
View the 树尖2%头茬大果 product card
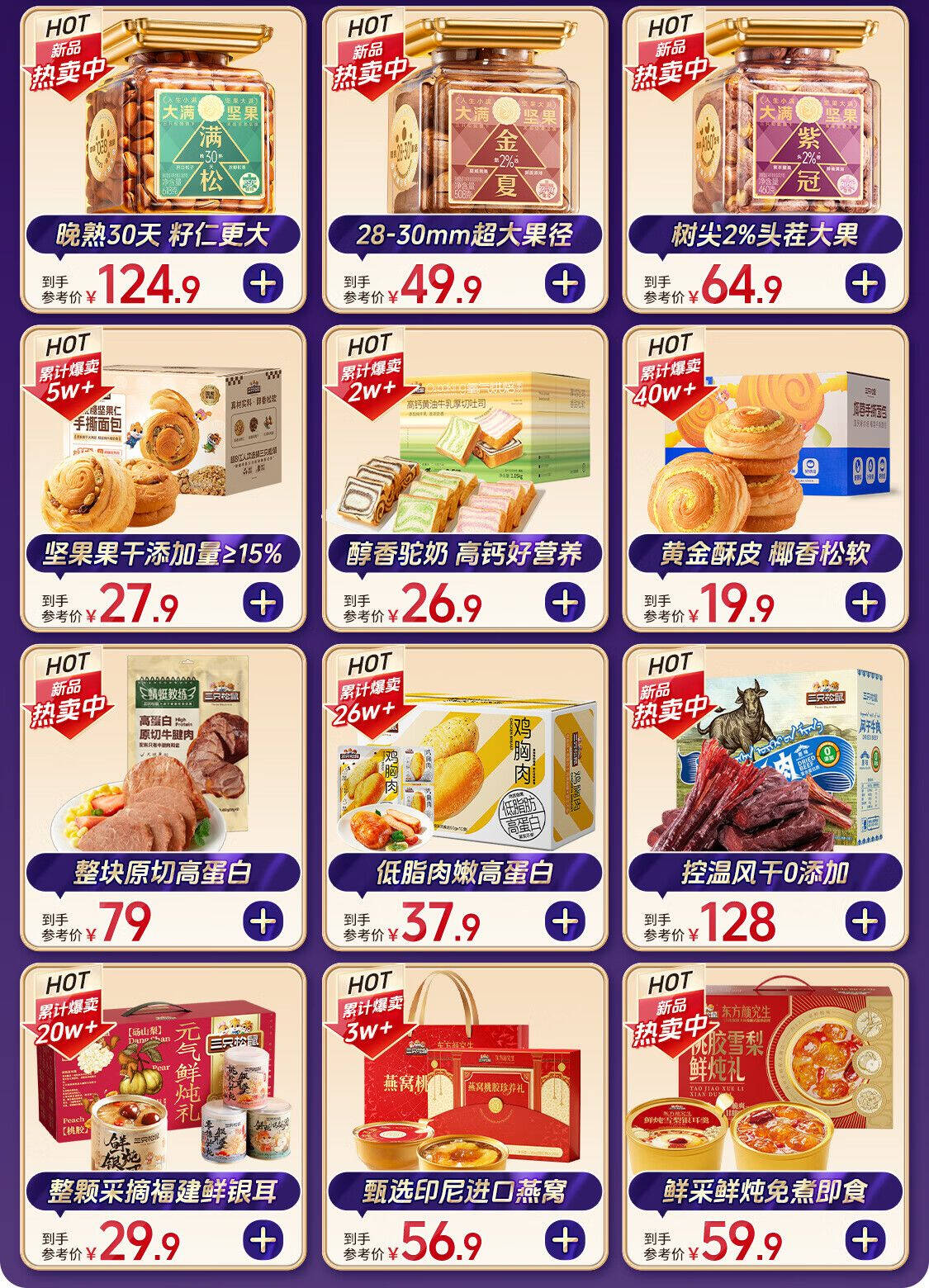(x=765, y=235)
